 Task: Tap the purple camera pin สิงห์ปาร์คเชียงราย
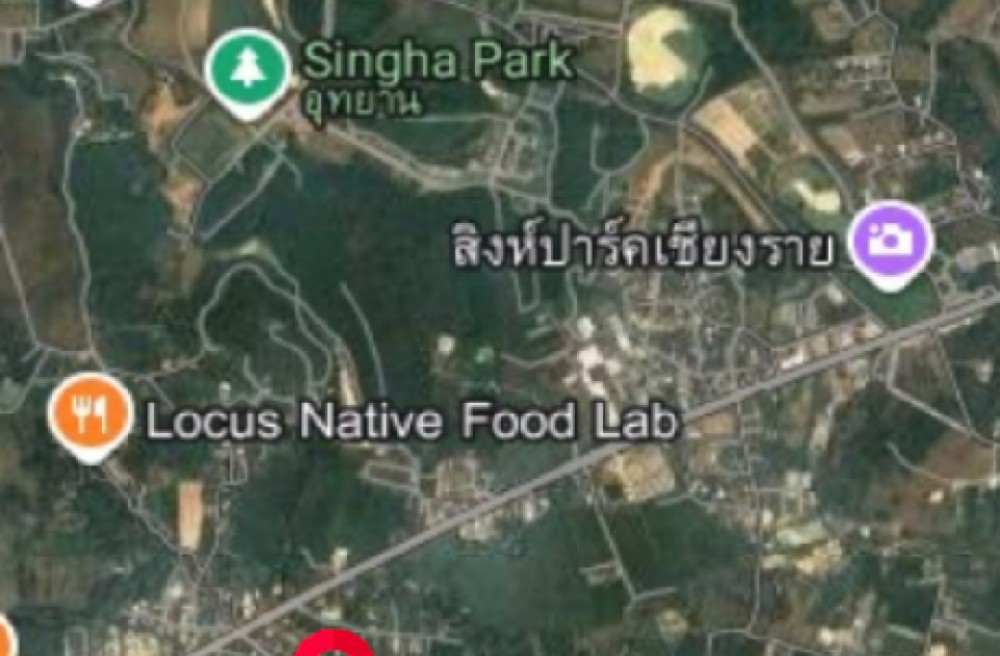pos(890,241)
